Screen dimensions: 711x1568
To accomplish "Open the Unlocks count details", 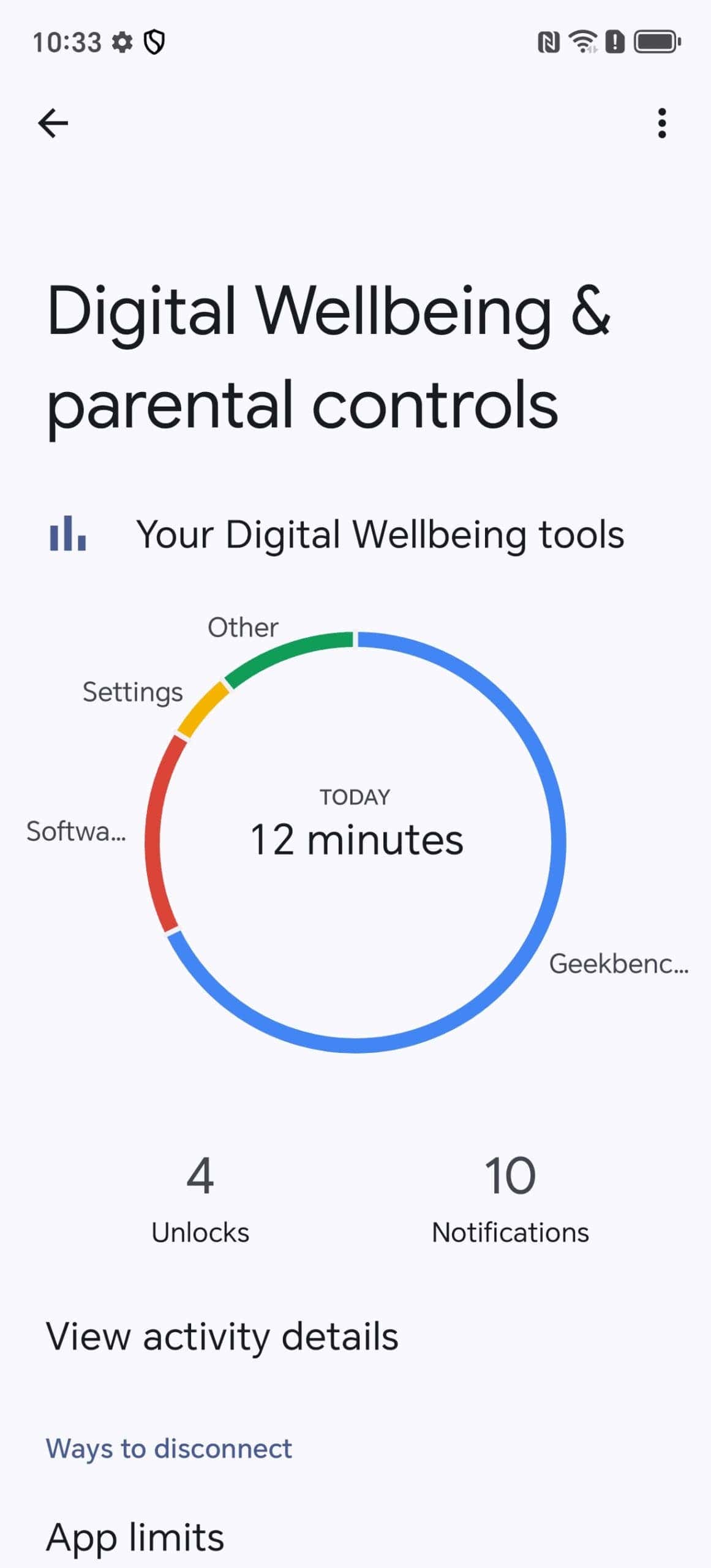I will point(200,1199).
